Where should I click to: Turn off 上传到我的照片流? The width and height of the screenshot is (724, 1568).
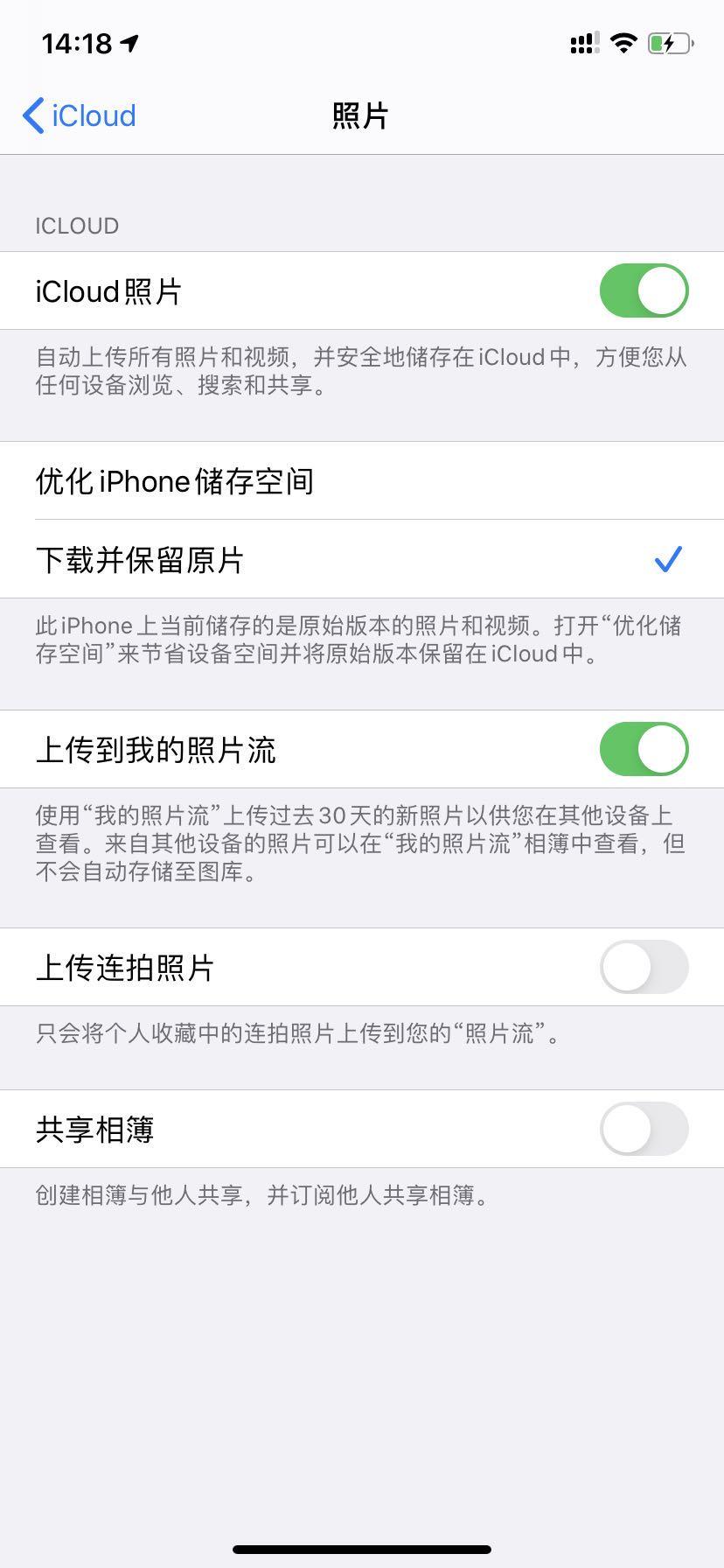click(644, 749)
